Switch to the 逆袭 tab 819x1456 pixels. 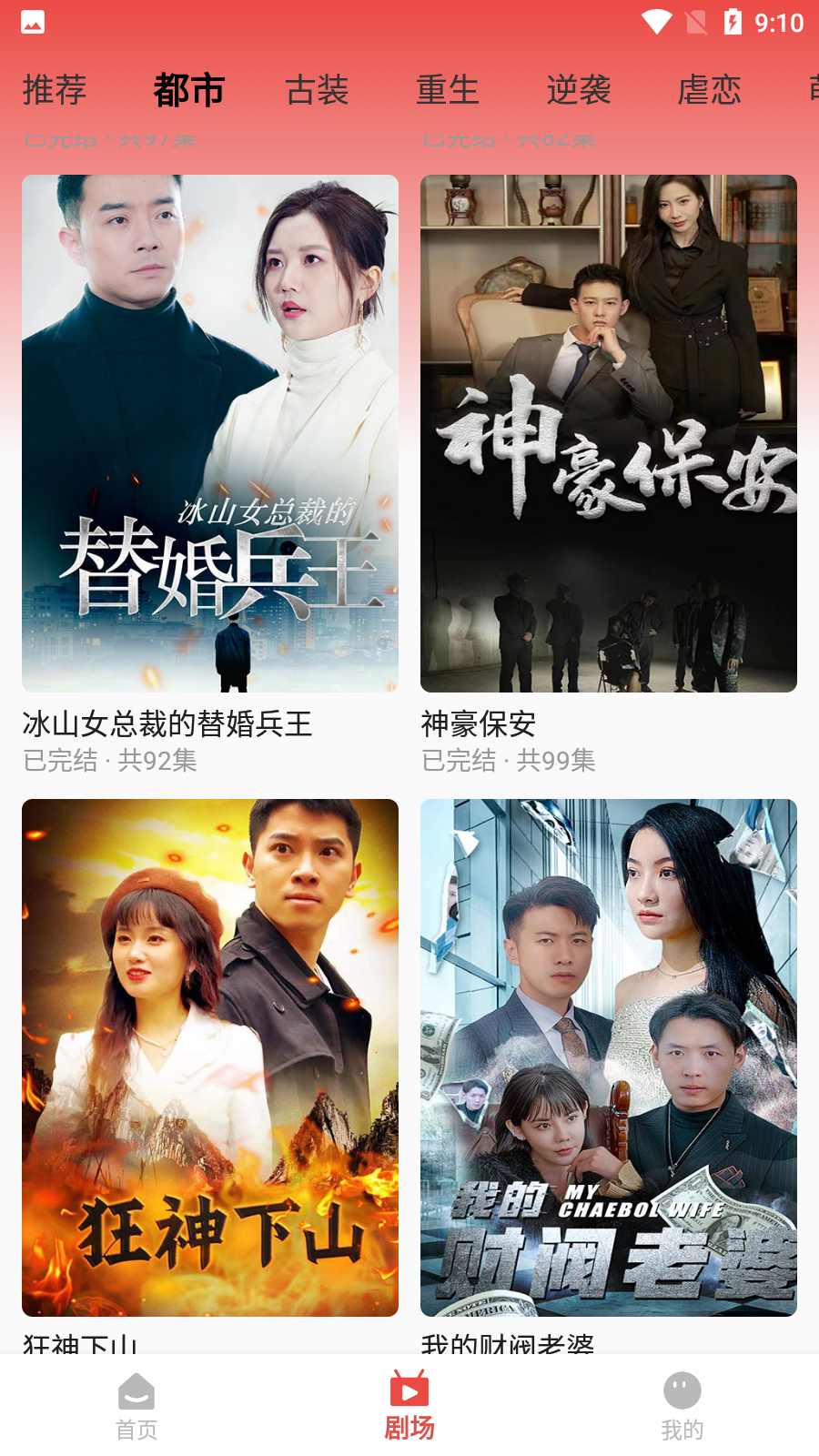(578, 90)
